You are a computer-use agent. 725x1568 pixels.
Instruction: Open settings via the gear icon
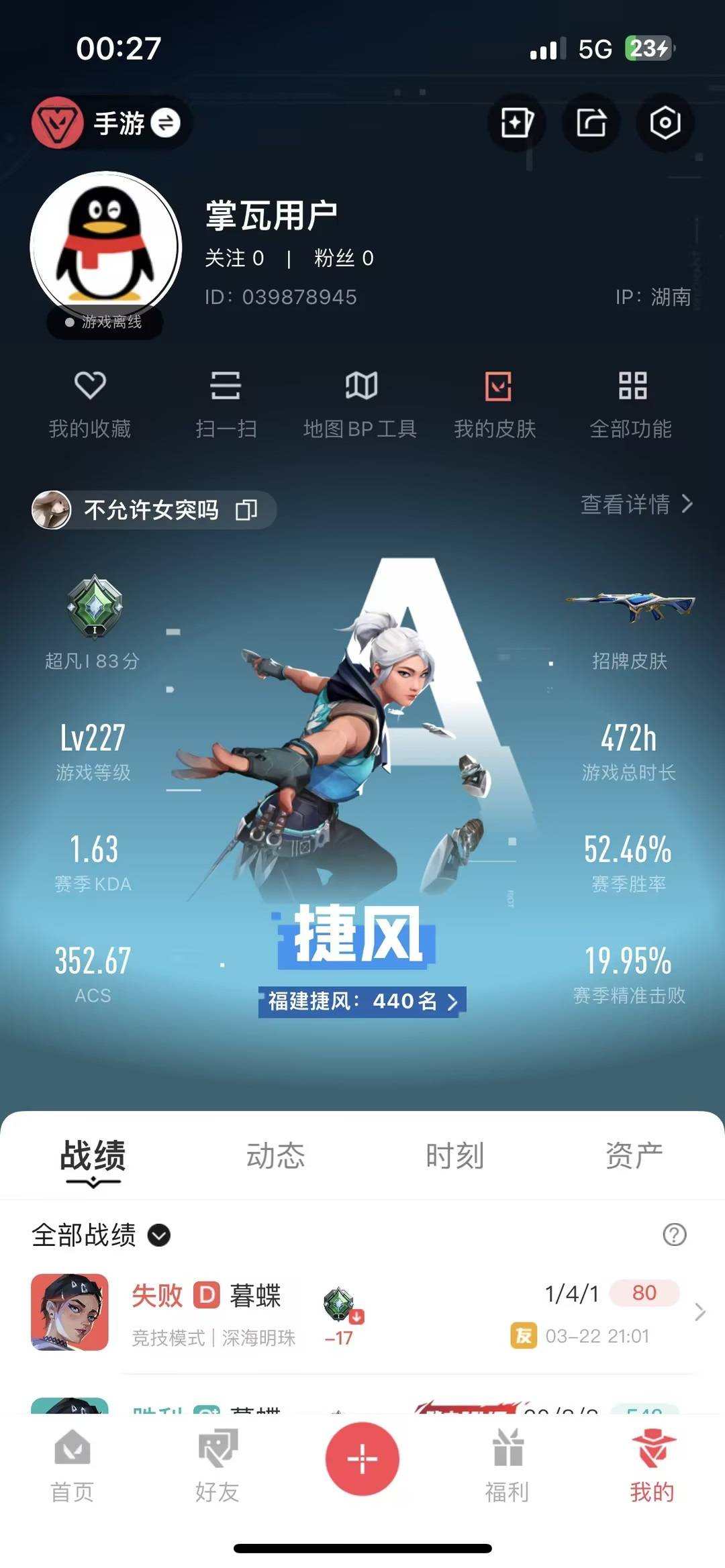point(665,122)
